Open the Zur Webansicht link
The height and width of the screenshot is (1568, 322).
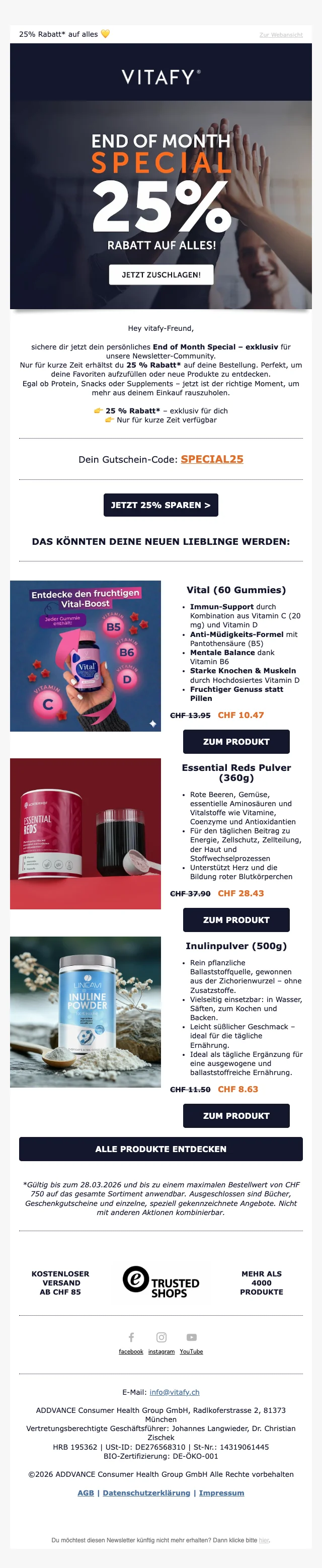[x=281, y=35]
